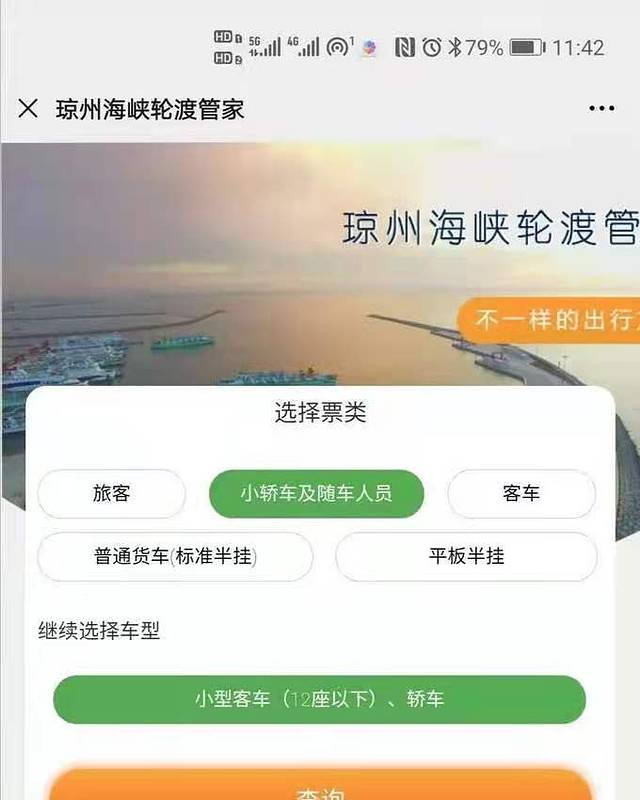Tap the orange 查询 button
640x800 pixels.
pos(319,785)
